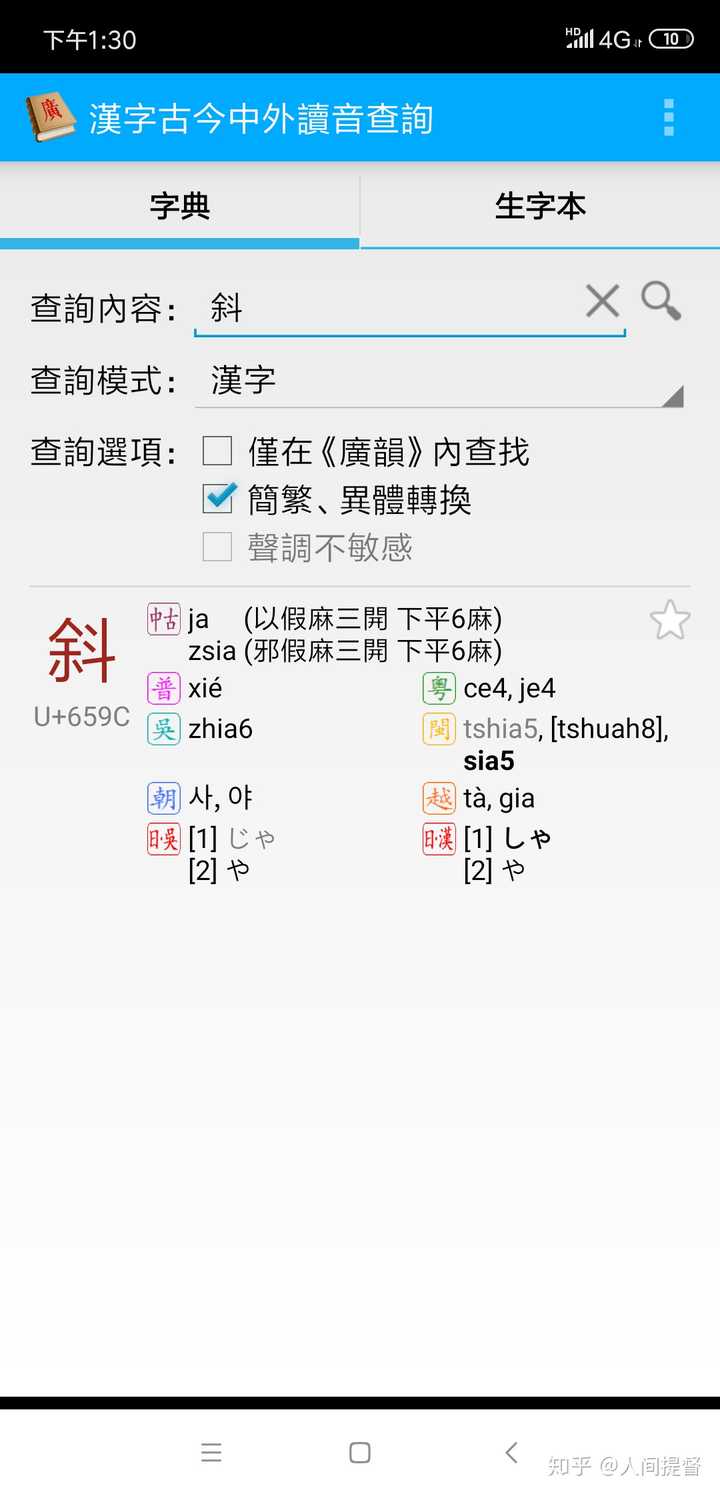Open the 查詢模式 dropdown showing 漢字
Viewport: 720px width, 1496px height.
pyautogui.click(x=440, y=381)
